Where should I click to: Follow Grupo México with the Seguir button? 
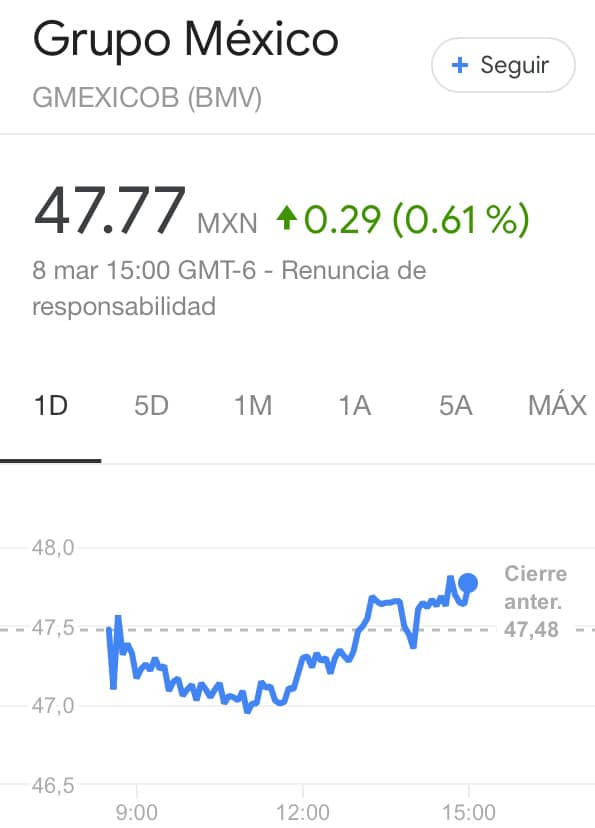[503, 65]
